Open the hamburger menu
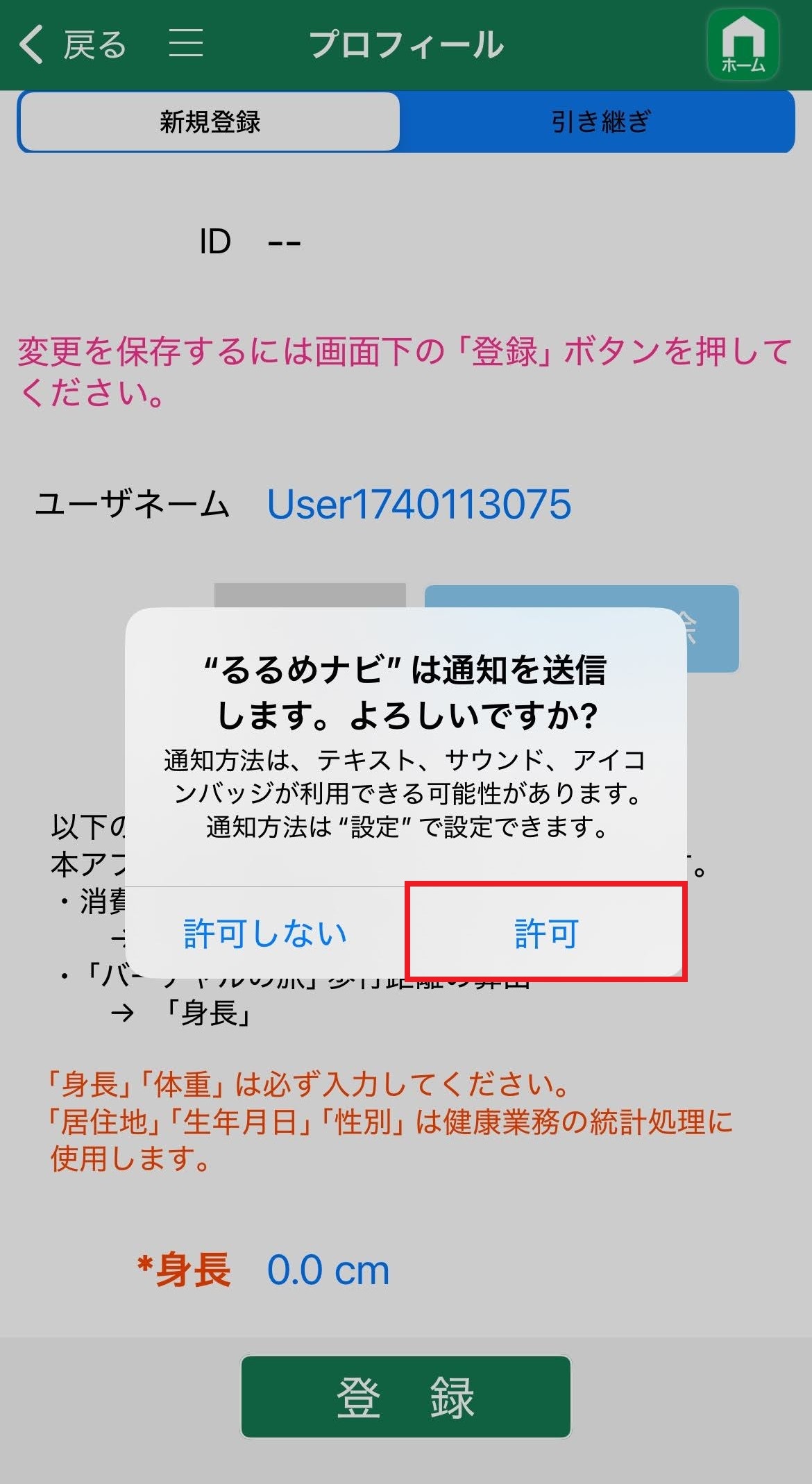Viewport: 812px width, 1484px height. (186, 44)
